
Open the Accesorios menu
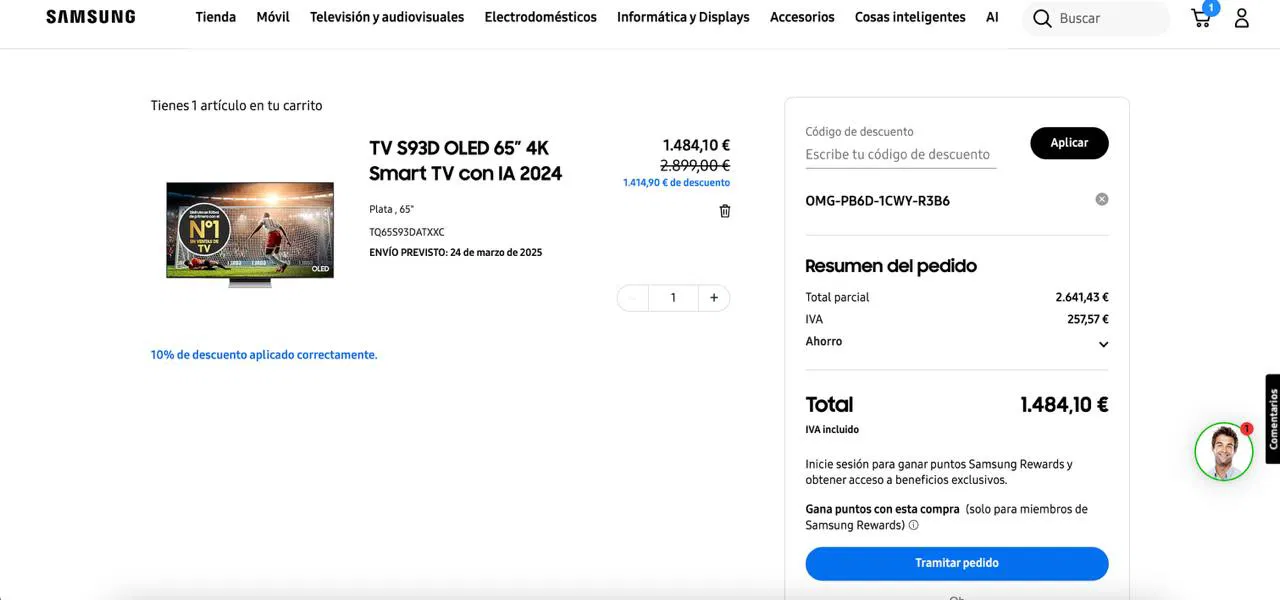(x=802, y=17)
